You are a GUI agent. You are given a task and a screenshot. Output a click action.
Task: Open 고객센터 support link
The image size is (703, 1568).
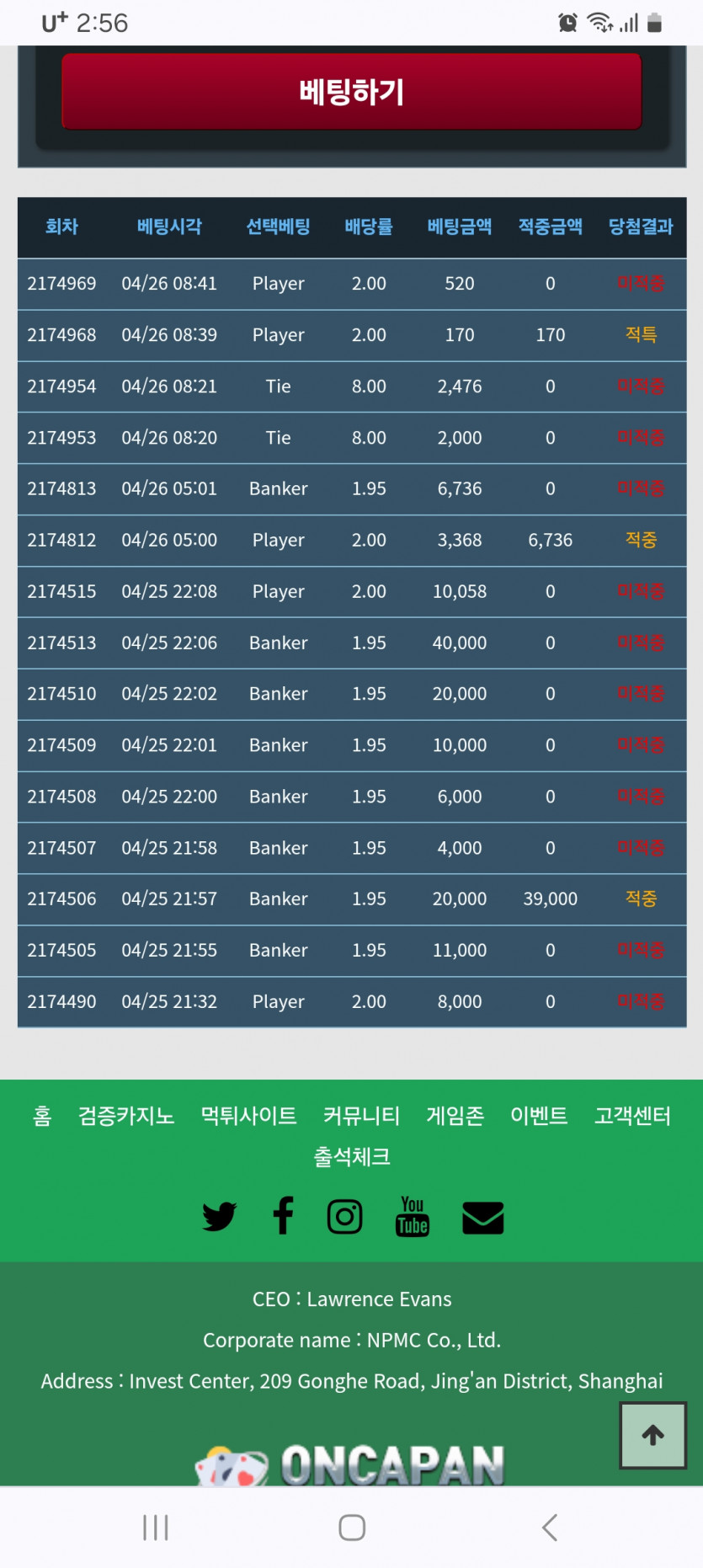632,1116
